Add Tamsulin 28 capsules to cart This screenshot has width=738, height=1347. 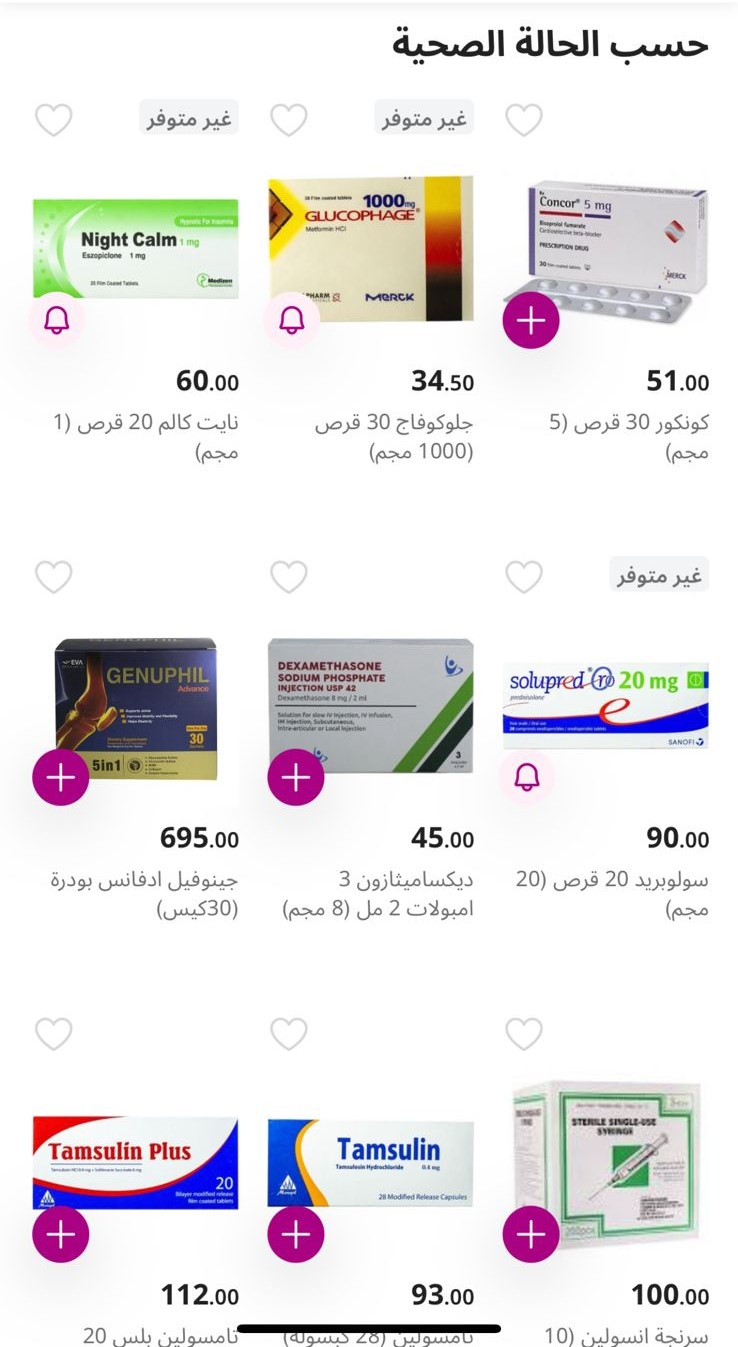tap(296, 1234)
